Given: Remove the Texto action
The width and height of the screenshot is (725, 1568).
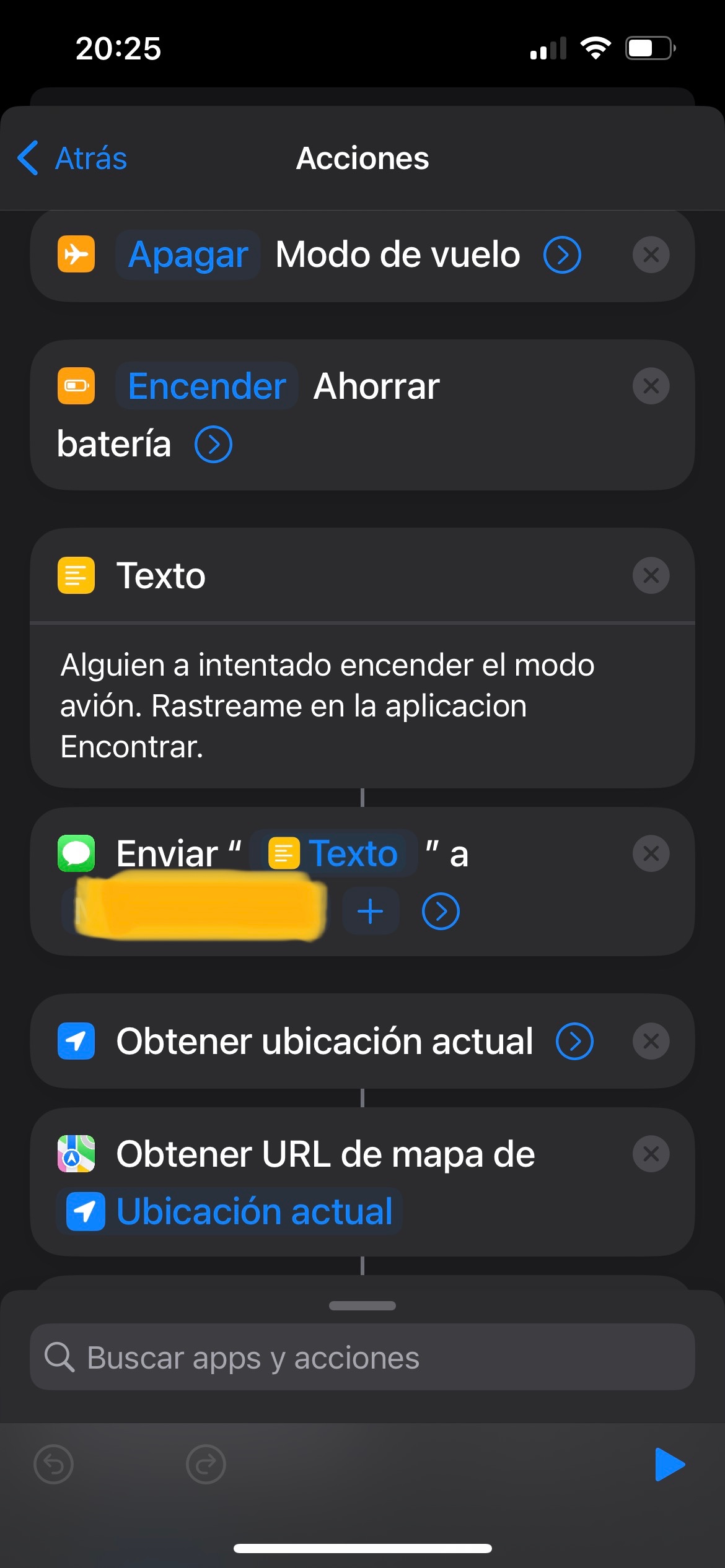Looking at the screenshot, I should [x=651, y=576].
